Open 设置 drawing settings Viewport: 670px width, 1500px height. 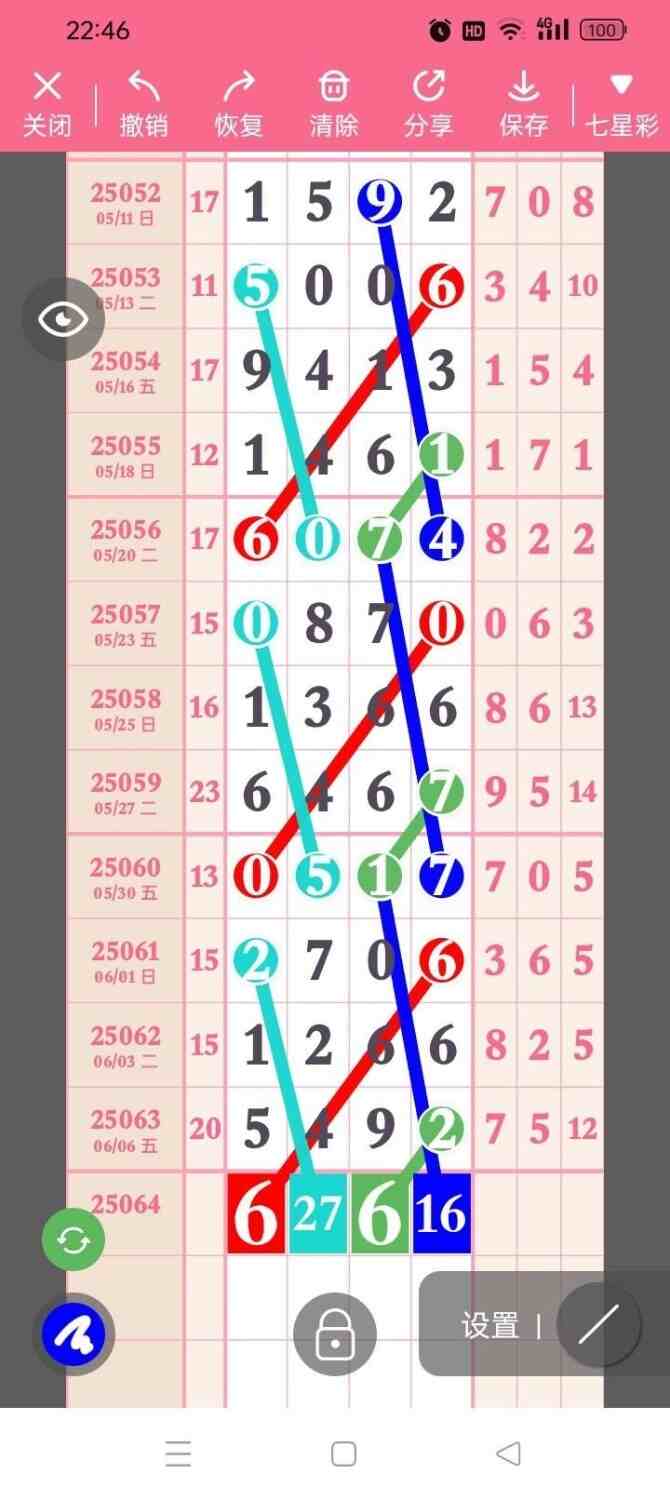point(489,1326)
